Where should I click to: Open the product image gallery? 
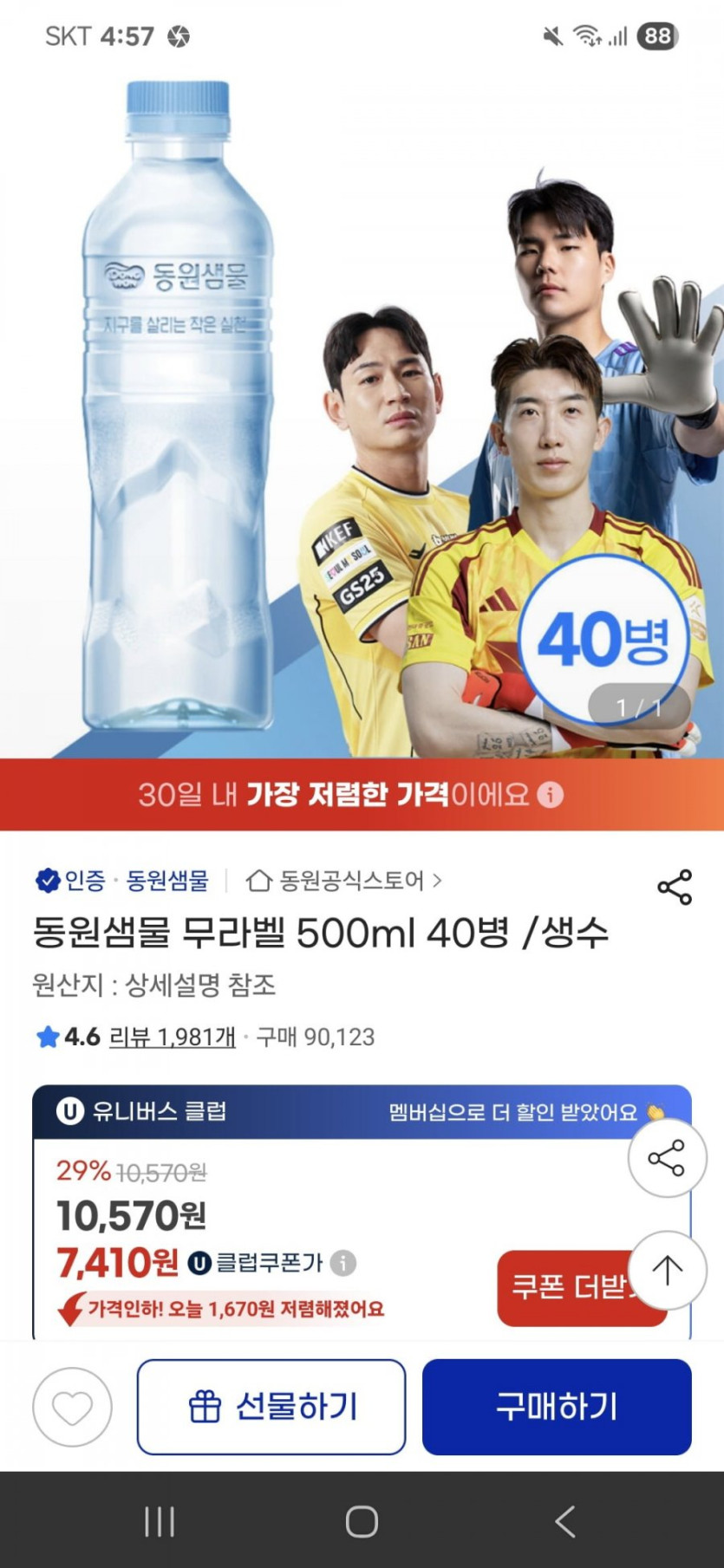[x=362, y=416]
